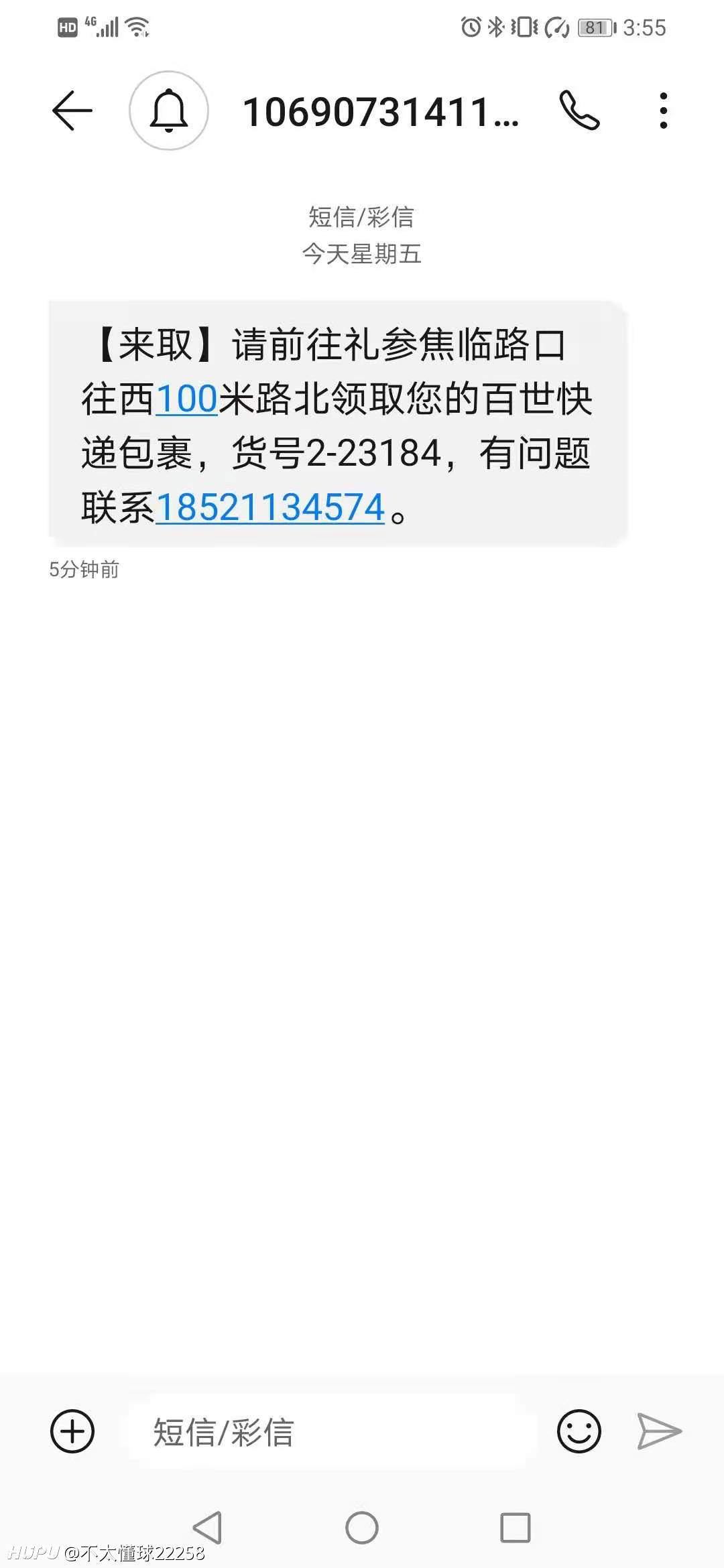
Task: Tap the sender's bell avatar icon
Action: tap(169, 111)
